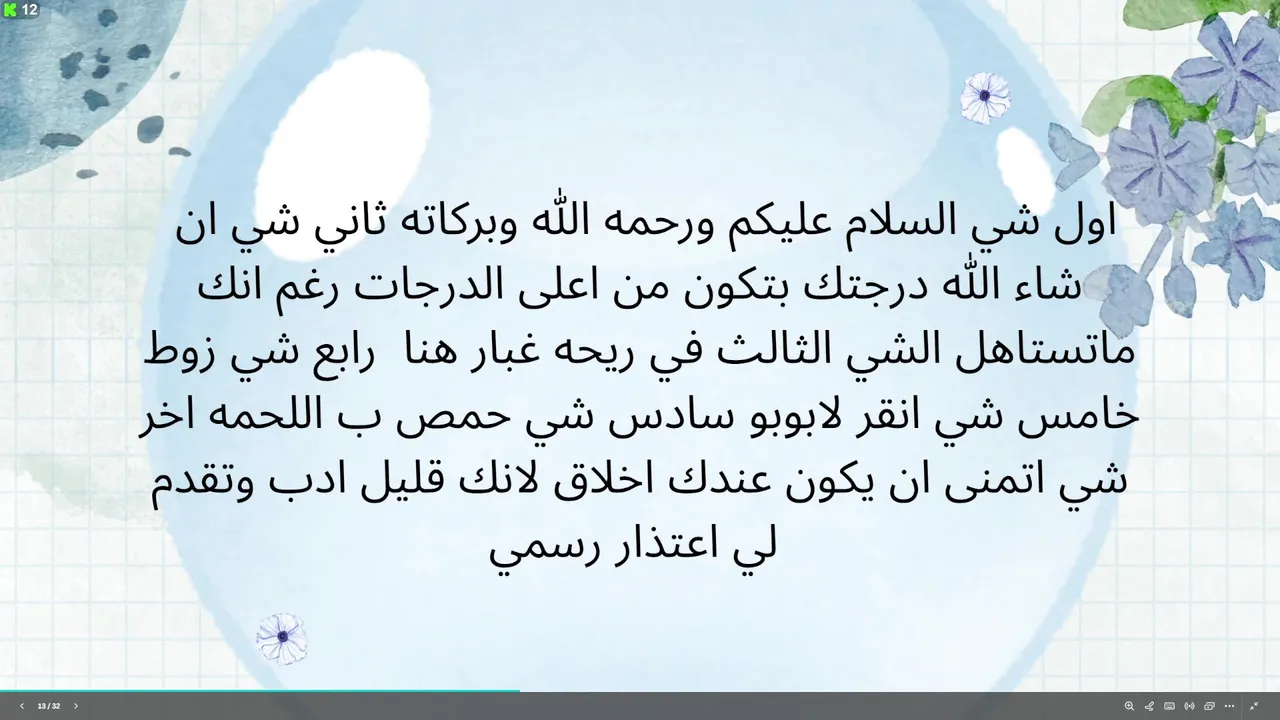
Task: Open the live broadcast option
Action: point(1189,706)
